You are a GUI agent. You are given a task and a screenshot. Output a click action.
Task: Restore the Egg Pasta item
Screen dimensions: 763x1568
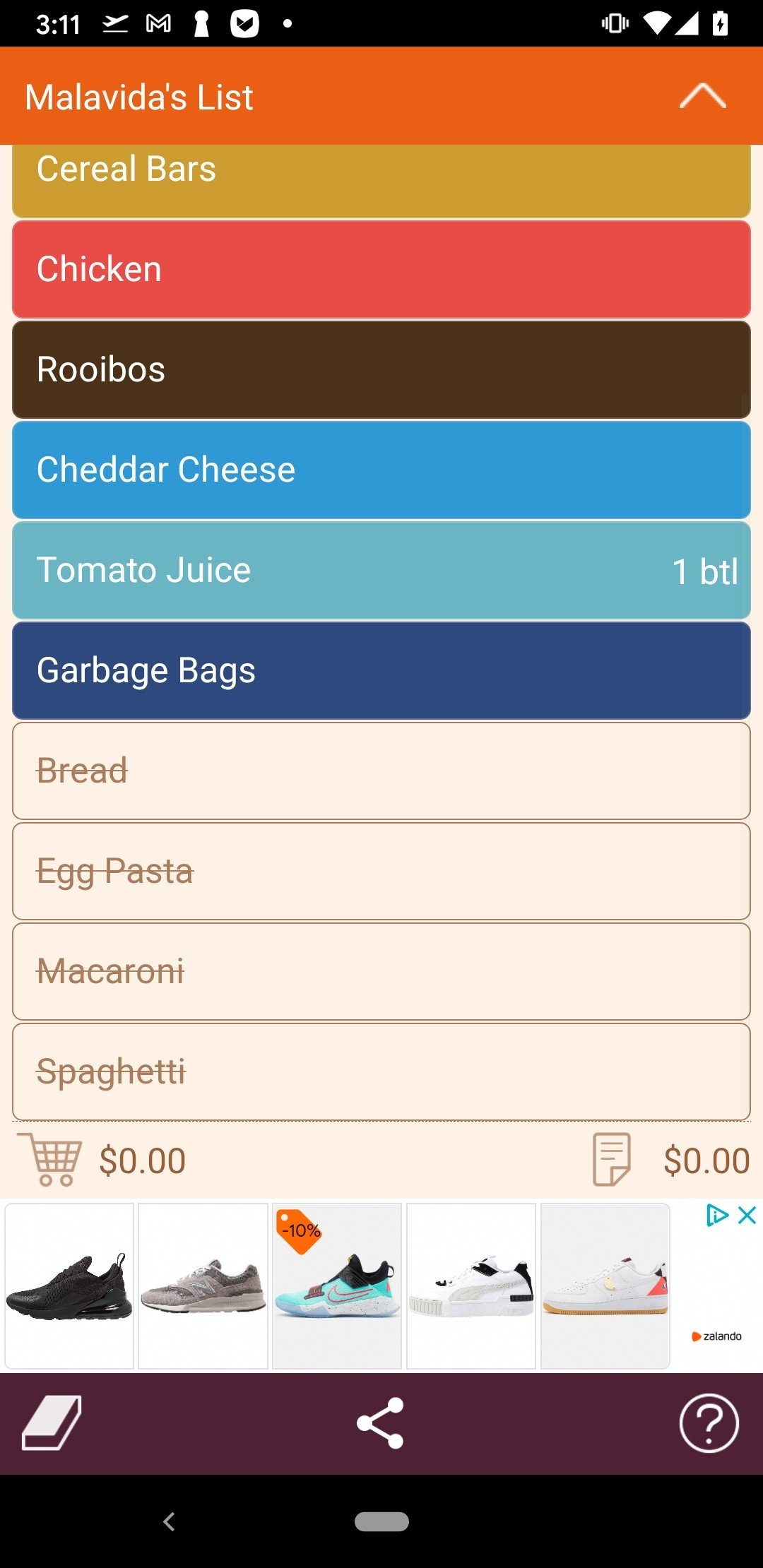(x=381, y=871)
